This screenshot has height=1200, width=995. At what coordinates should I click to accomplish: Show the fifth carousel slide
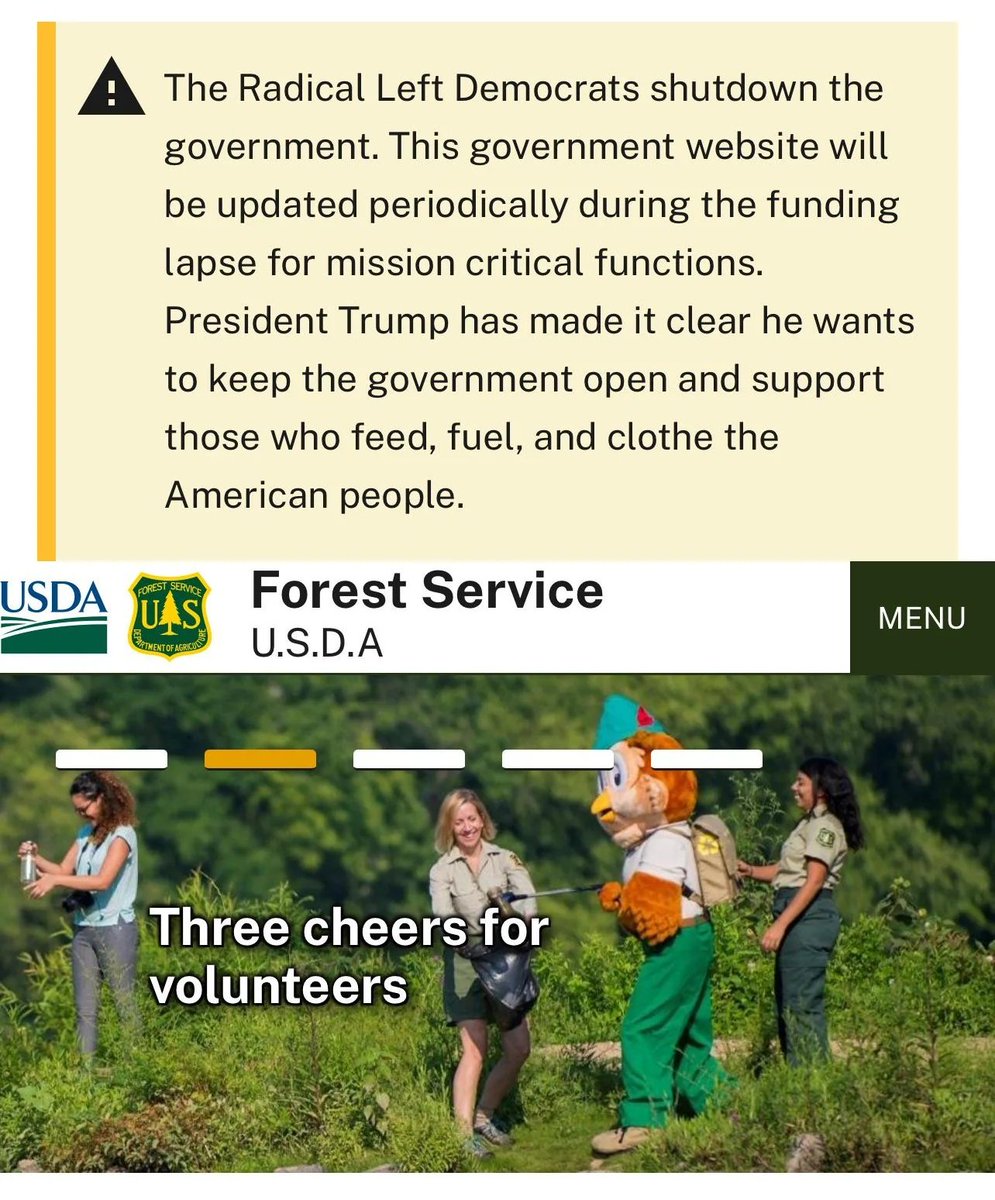click(706, 759)
